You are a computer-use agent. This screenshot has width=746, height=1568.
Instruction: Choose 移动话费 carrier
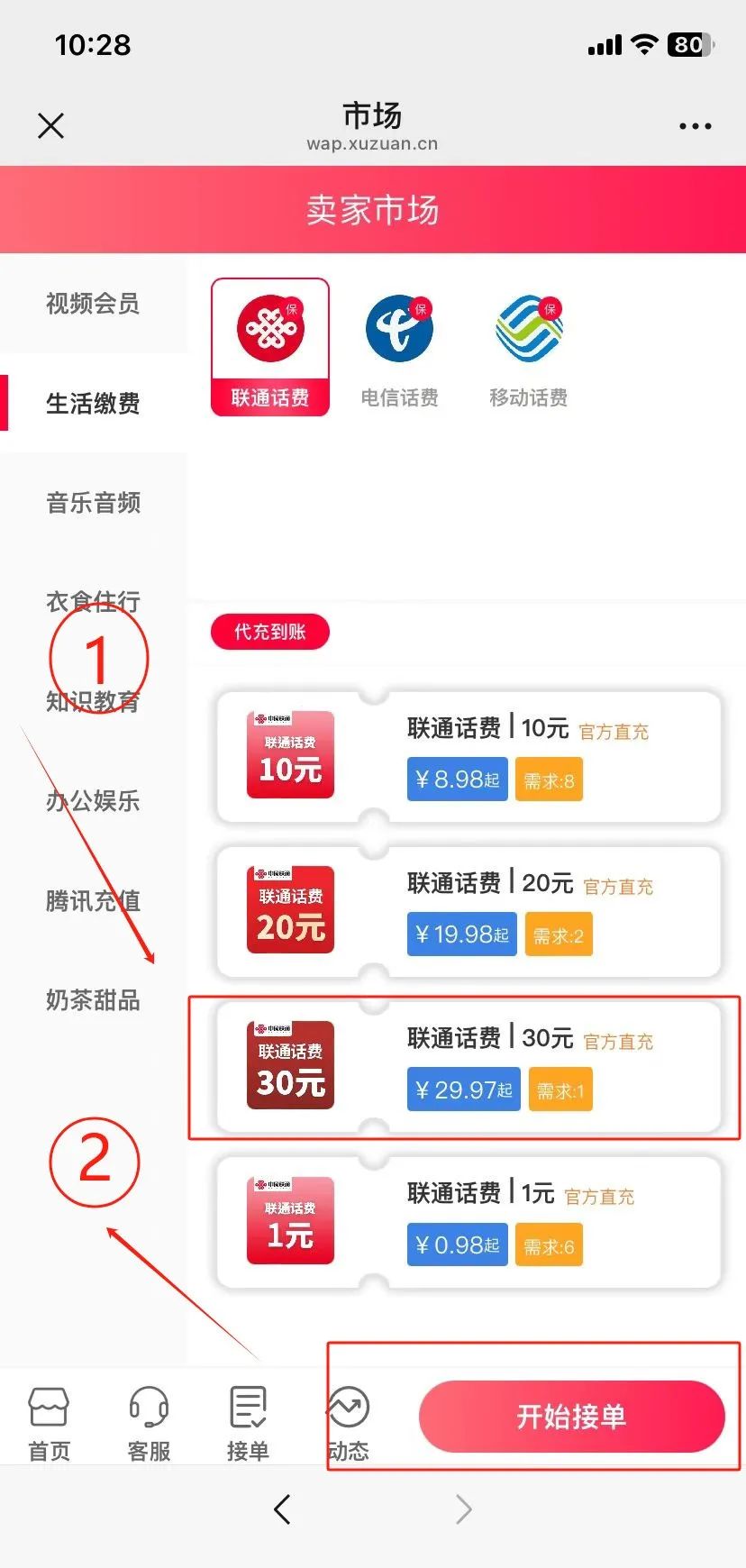pos(529,347)
